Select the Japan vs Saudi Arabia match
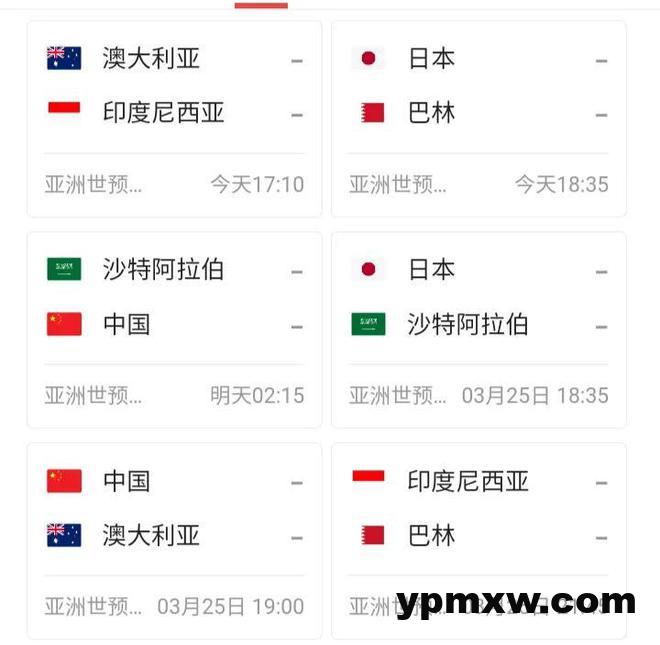The height and width of the screenshot is (645, 660). (478, 330)
